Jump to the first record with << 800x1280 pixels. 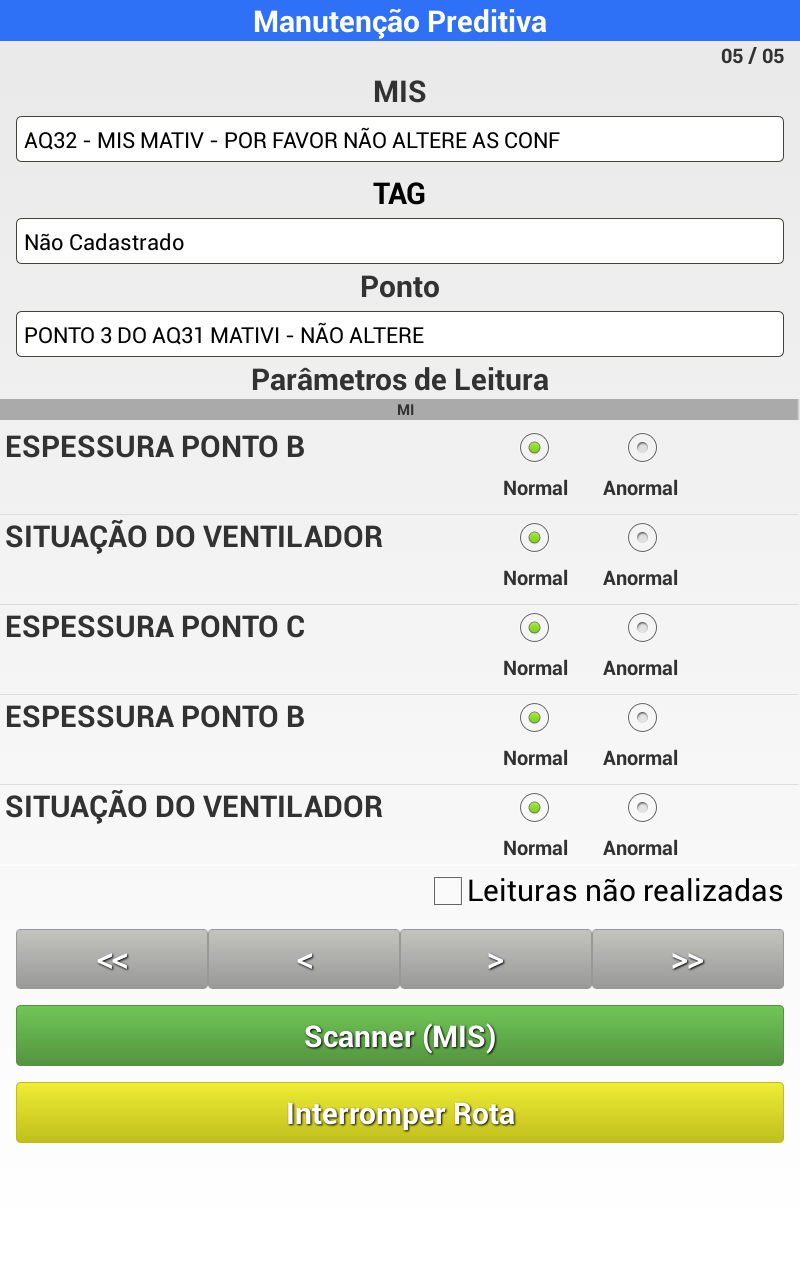112,960
